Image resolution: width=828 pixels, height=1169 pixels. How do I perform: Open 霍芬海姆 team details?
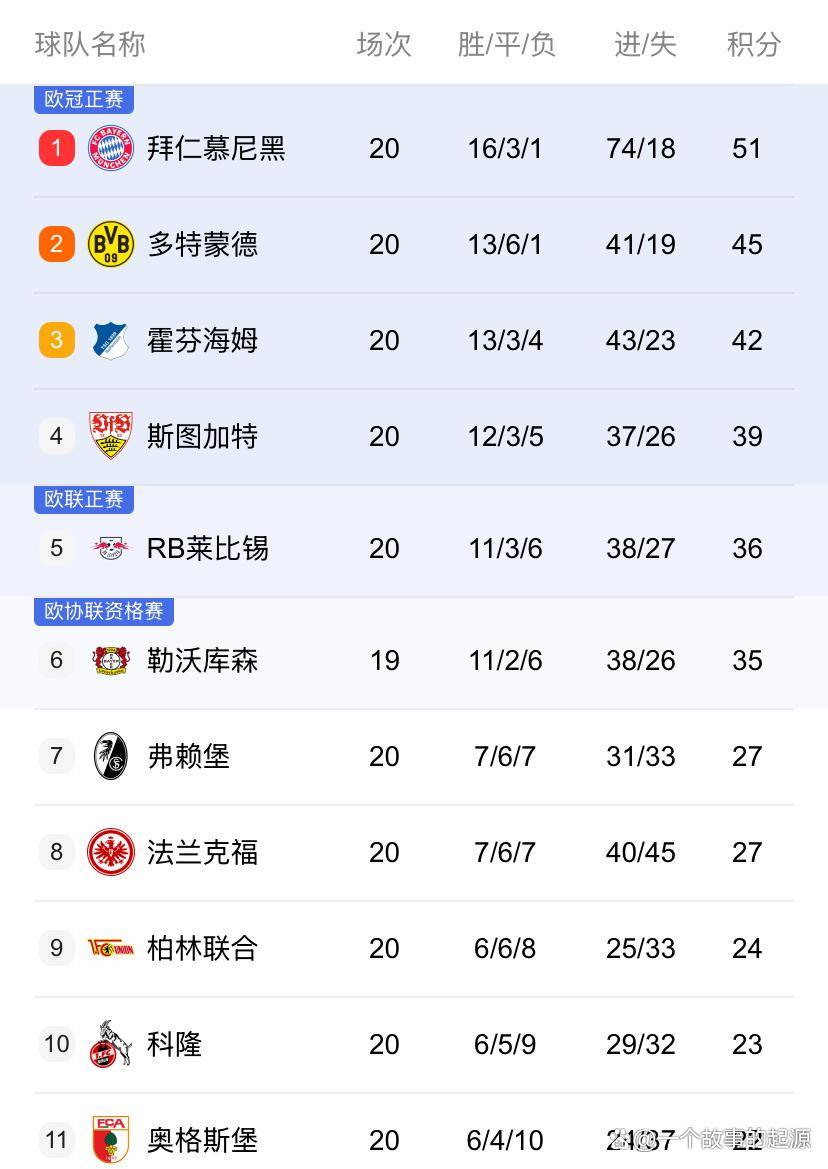pos(202,341)
